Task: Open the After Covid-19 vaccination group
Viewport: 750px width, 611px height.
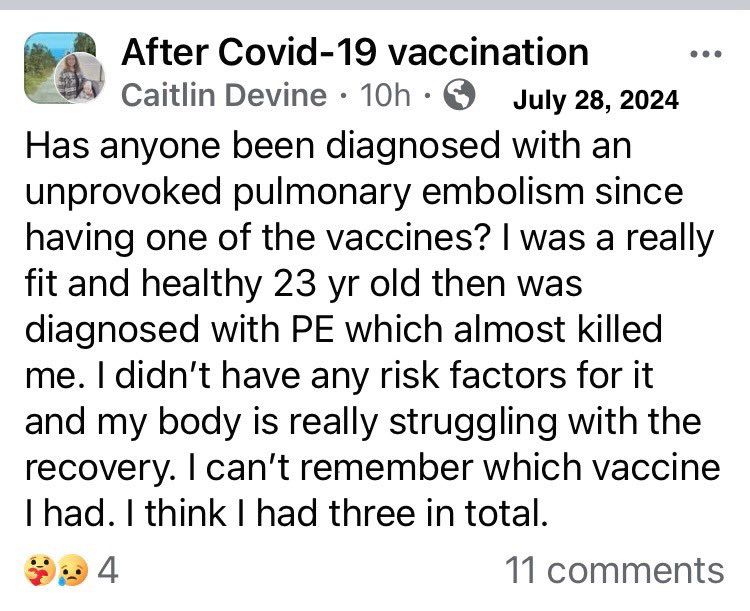Action: point(354,52)
